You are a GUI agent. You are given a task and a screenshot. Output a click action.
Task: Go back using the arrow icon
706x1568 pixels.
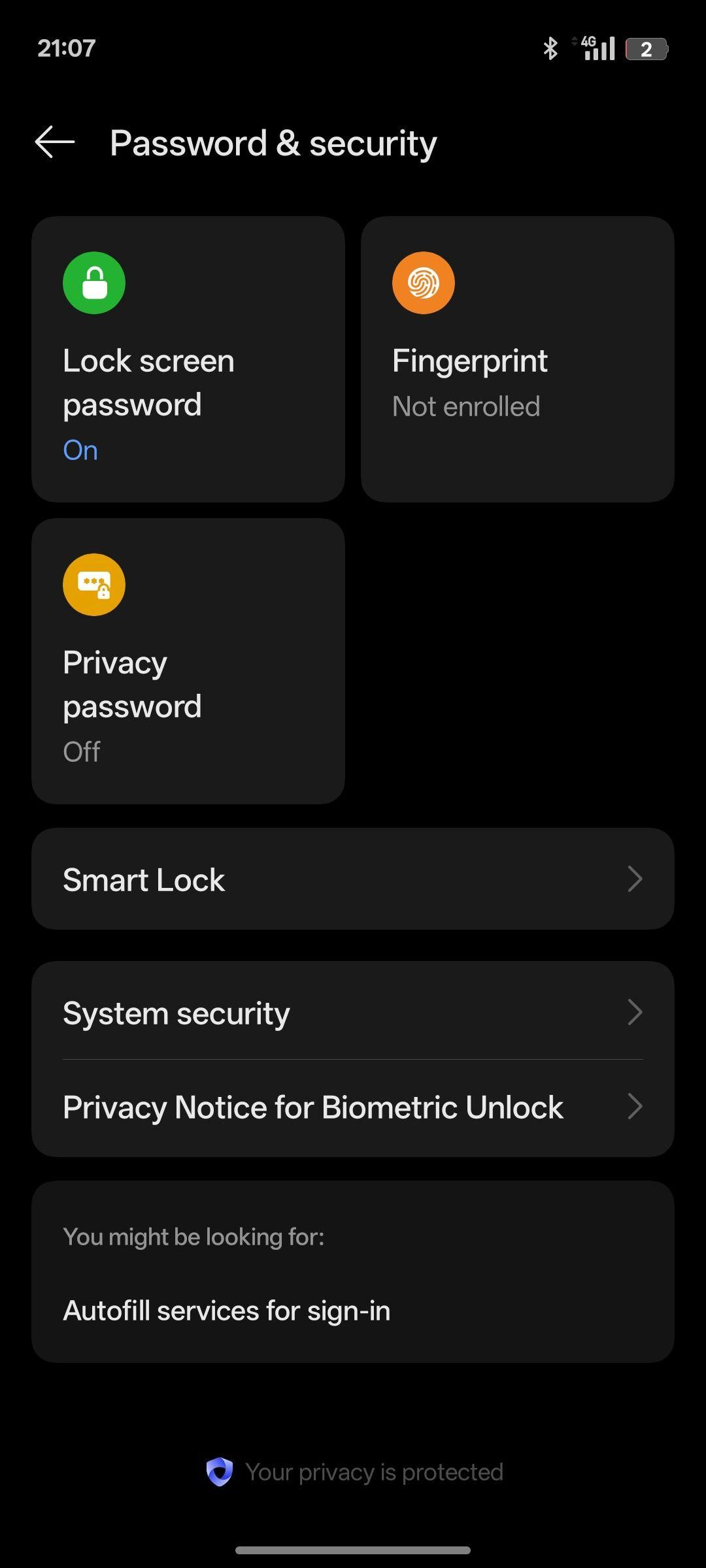coord(55,142)
